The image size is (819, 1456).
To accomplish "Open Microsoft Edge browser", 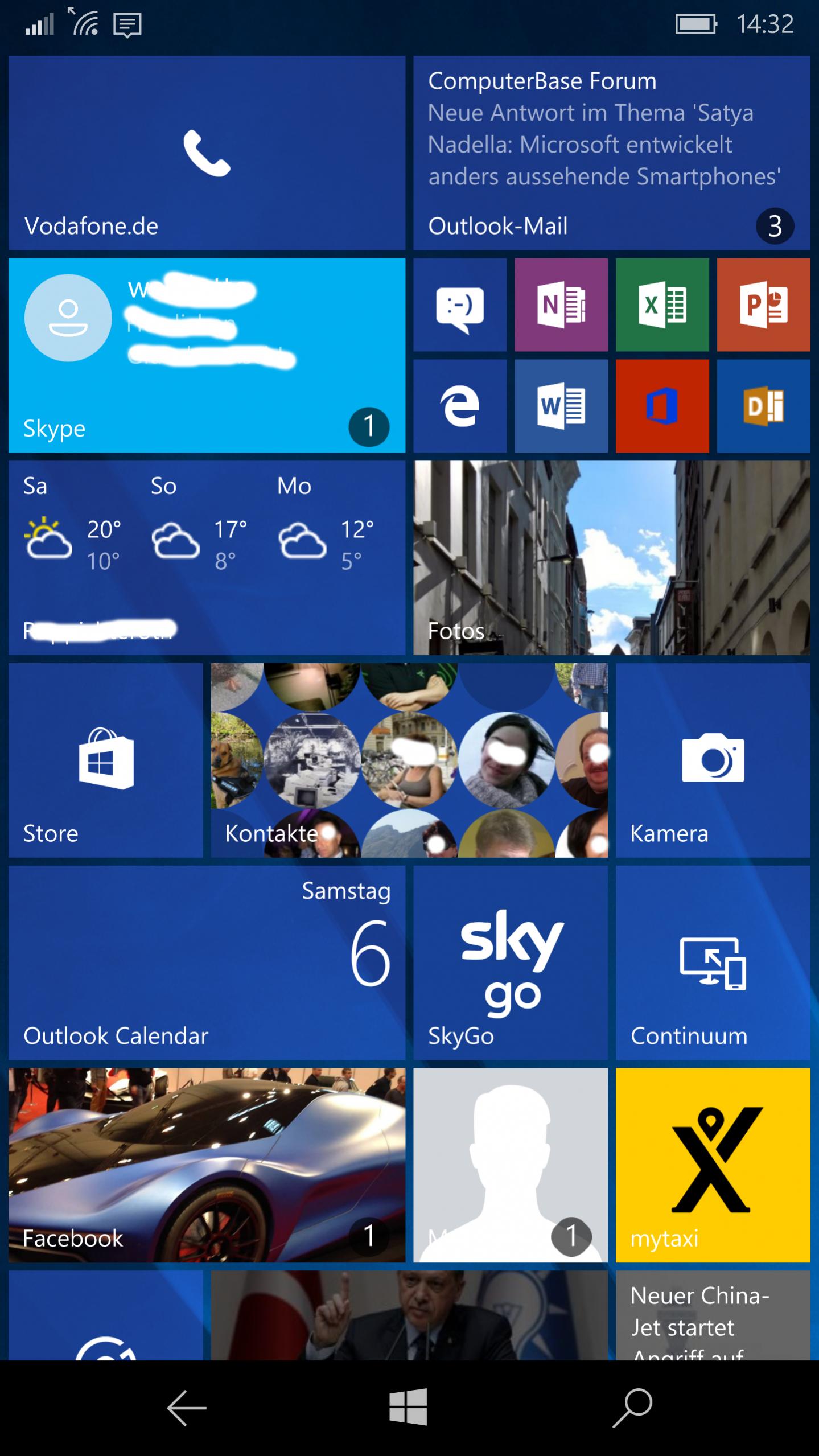I will pyautogui.click(x=460, y=406).
